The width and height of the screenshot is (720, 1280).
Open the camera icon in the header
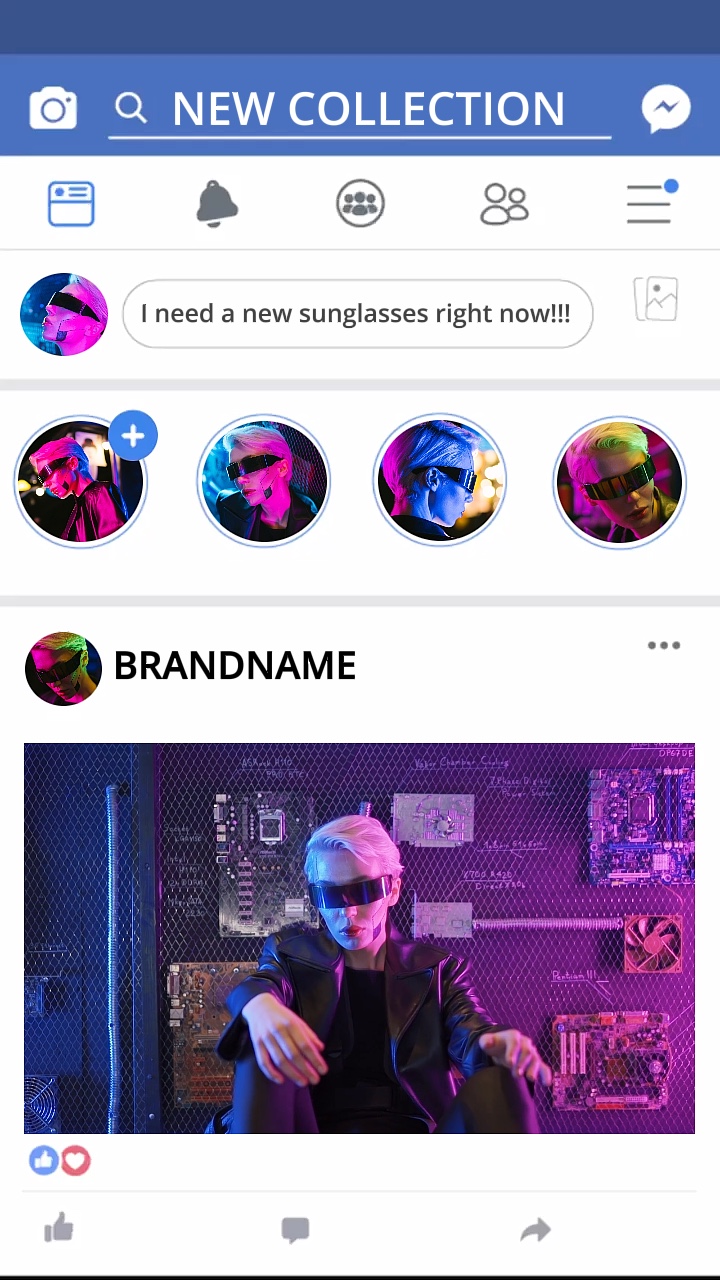point(53,108)
